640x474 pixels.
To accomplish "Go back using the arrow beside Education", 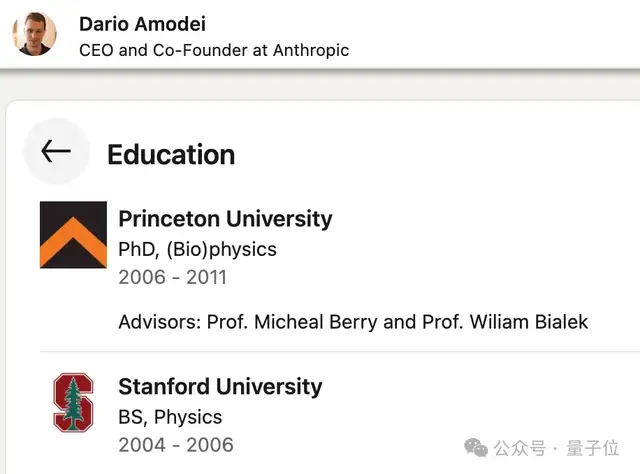I will click(56, 151).
